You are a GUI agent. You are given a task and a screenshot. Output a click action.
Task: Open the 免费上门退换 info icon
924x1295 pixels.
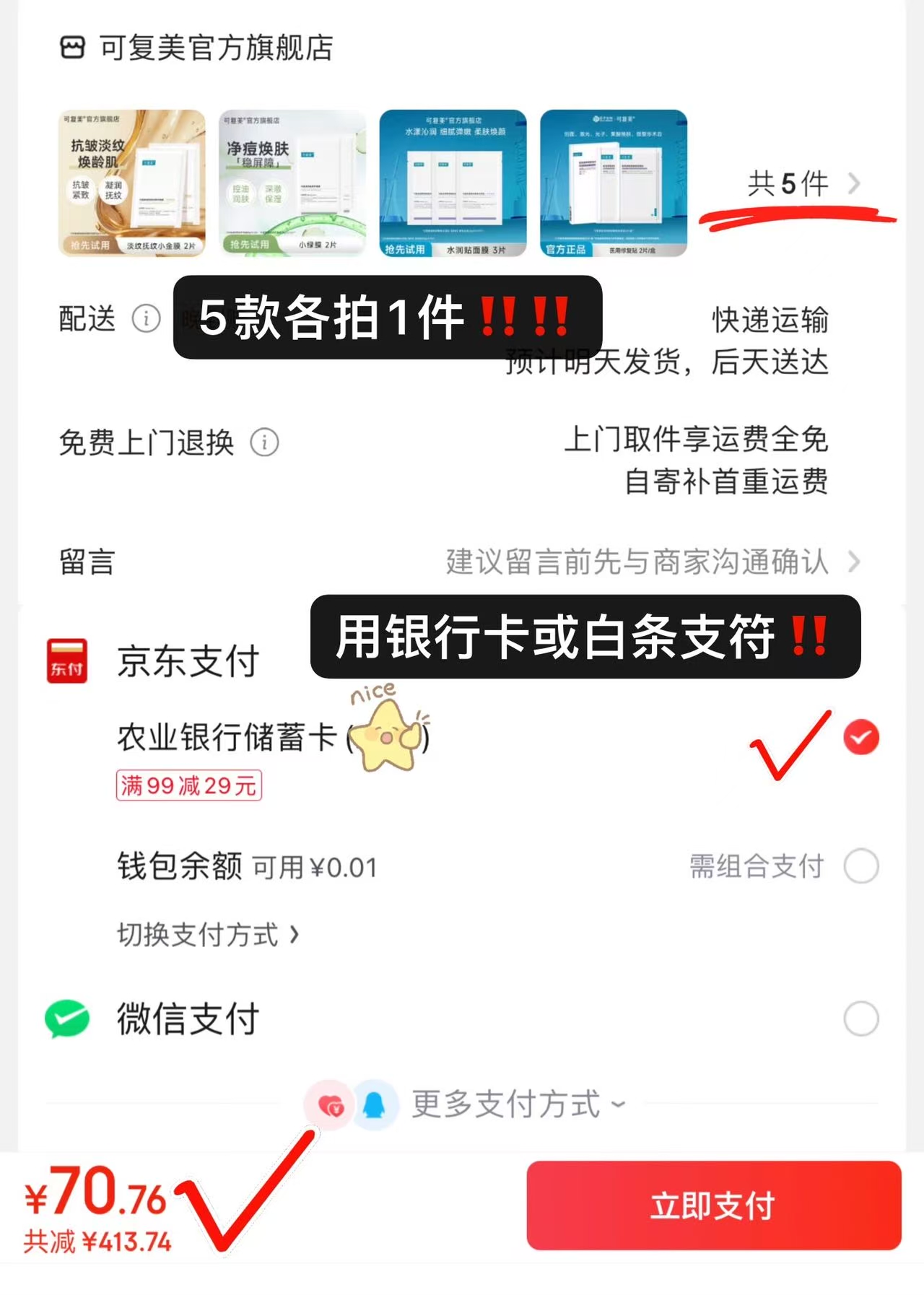click(x=264, y=442)
